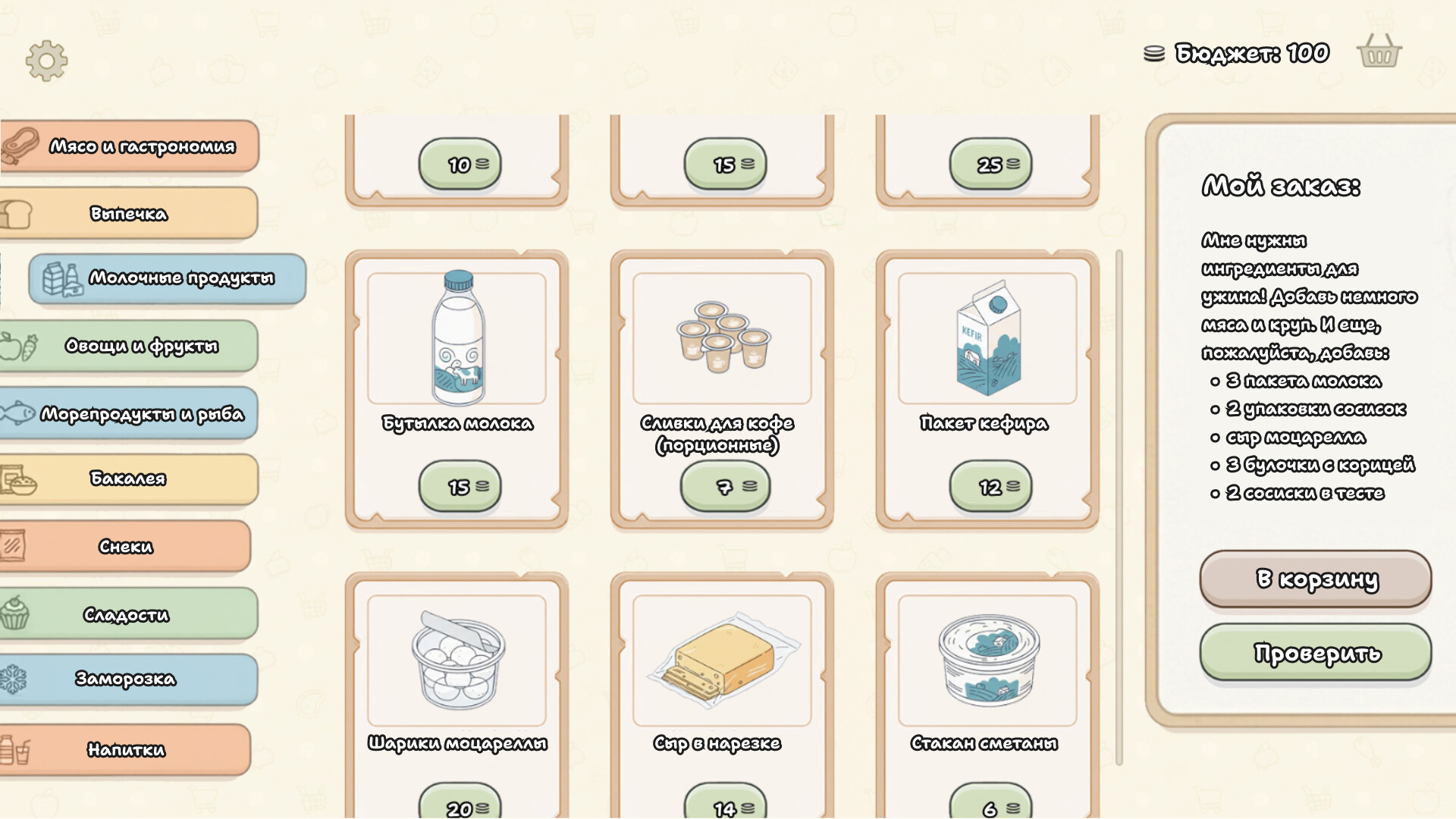Open the Заморозка category
Image resolution: width=1456 pixels, height=819 pixels.
[x=129, y=679]
